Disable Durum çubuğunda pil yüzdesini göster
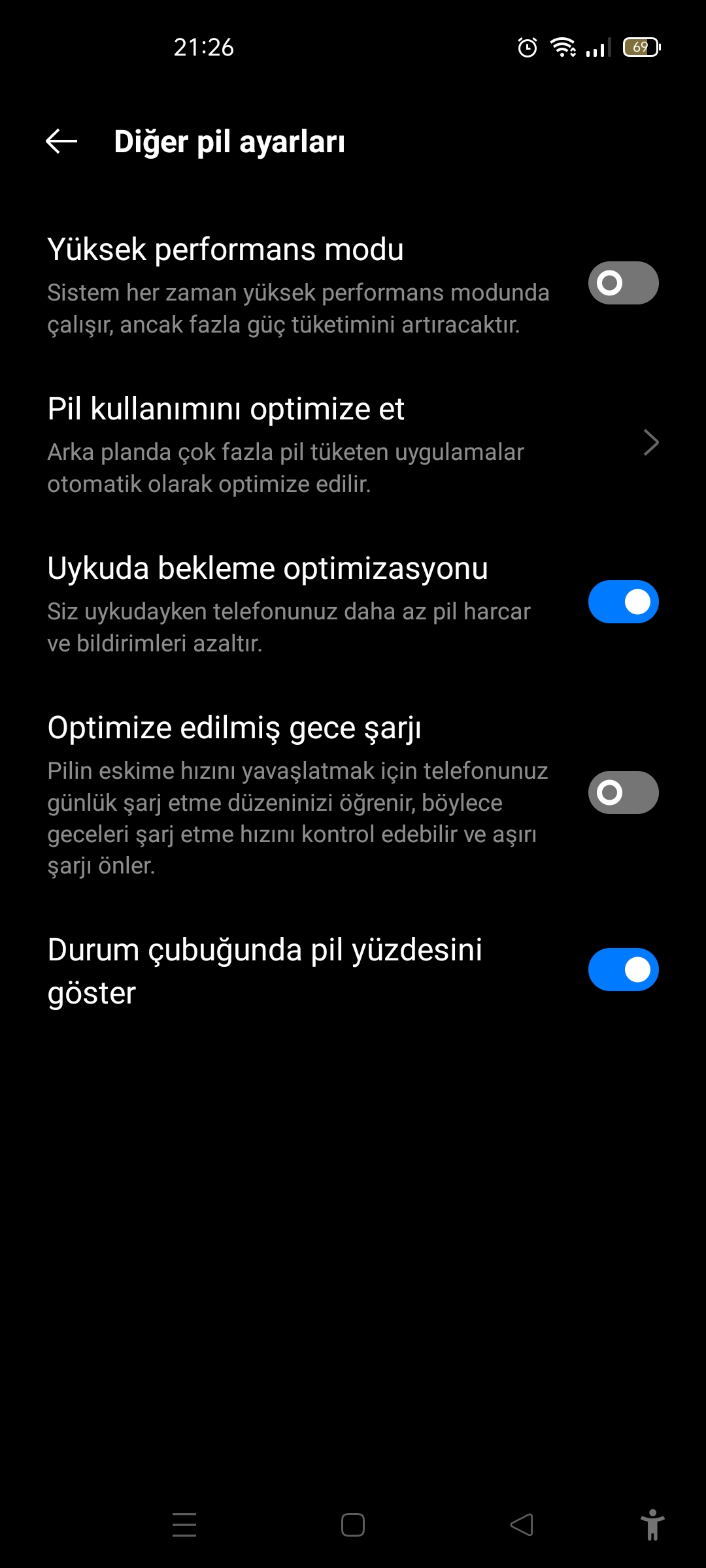Viewport: 706px width, 1568px height. click(623, 970)
